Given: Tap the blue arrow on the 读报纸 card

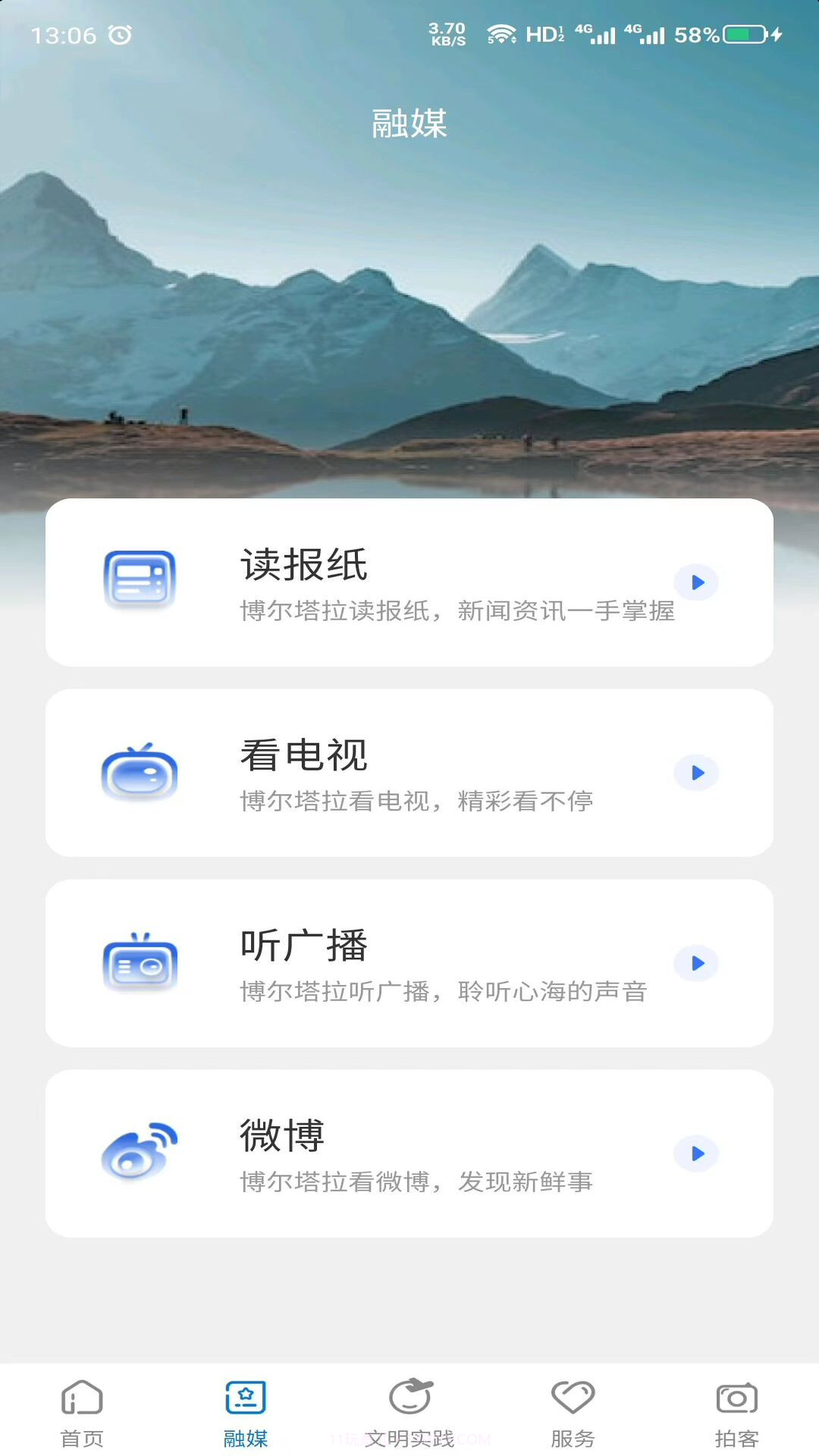Looking at the screenshot, I should [x=695, y=582].
